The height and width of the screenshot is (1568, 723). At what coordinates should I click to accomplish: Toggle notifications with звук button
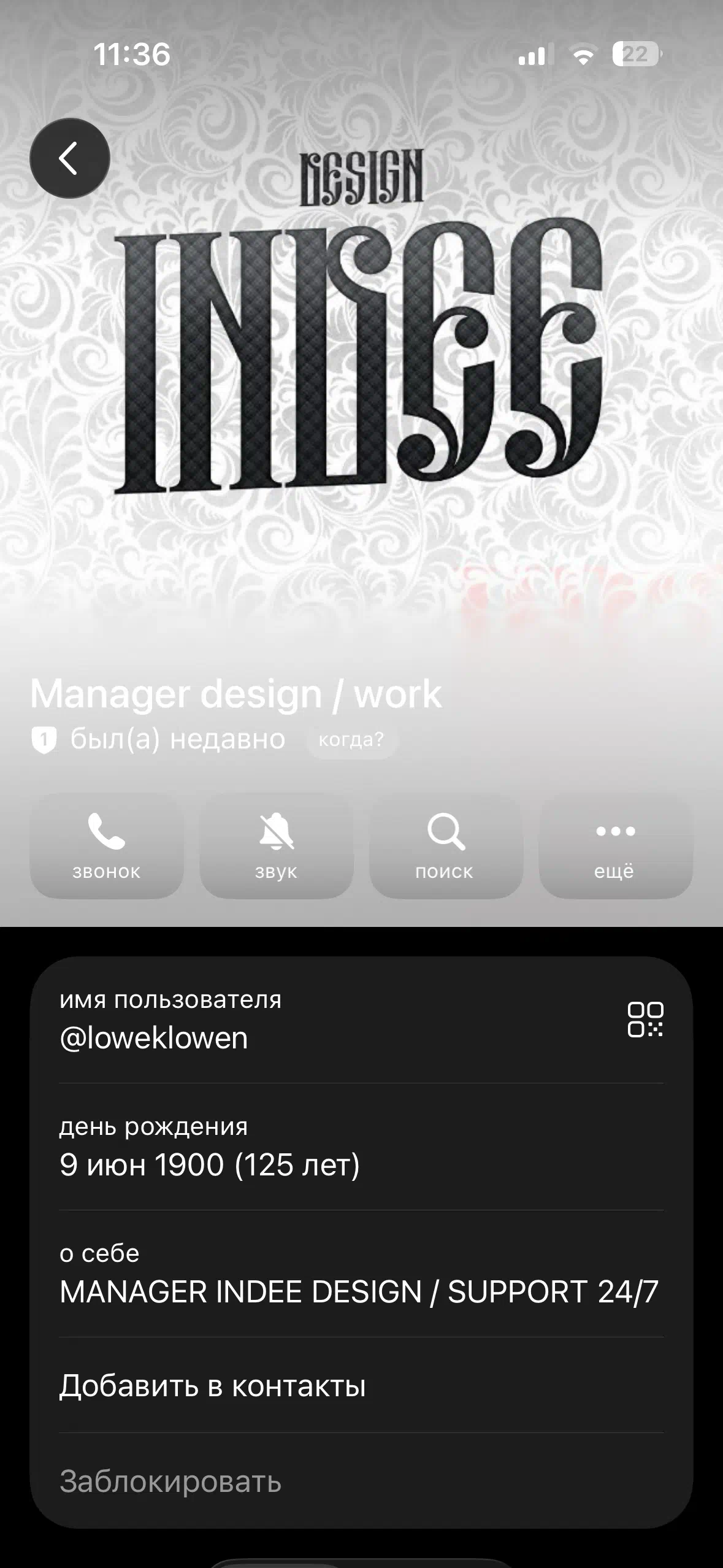tap(276, 846)
